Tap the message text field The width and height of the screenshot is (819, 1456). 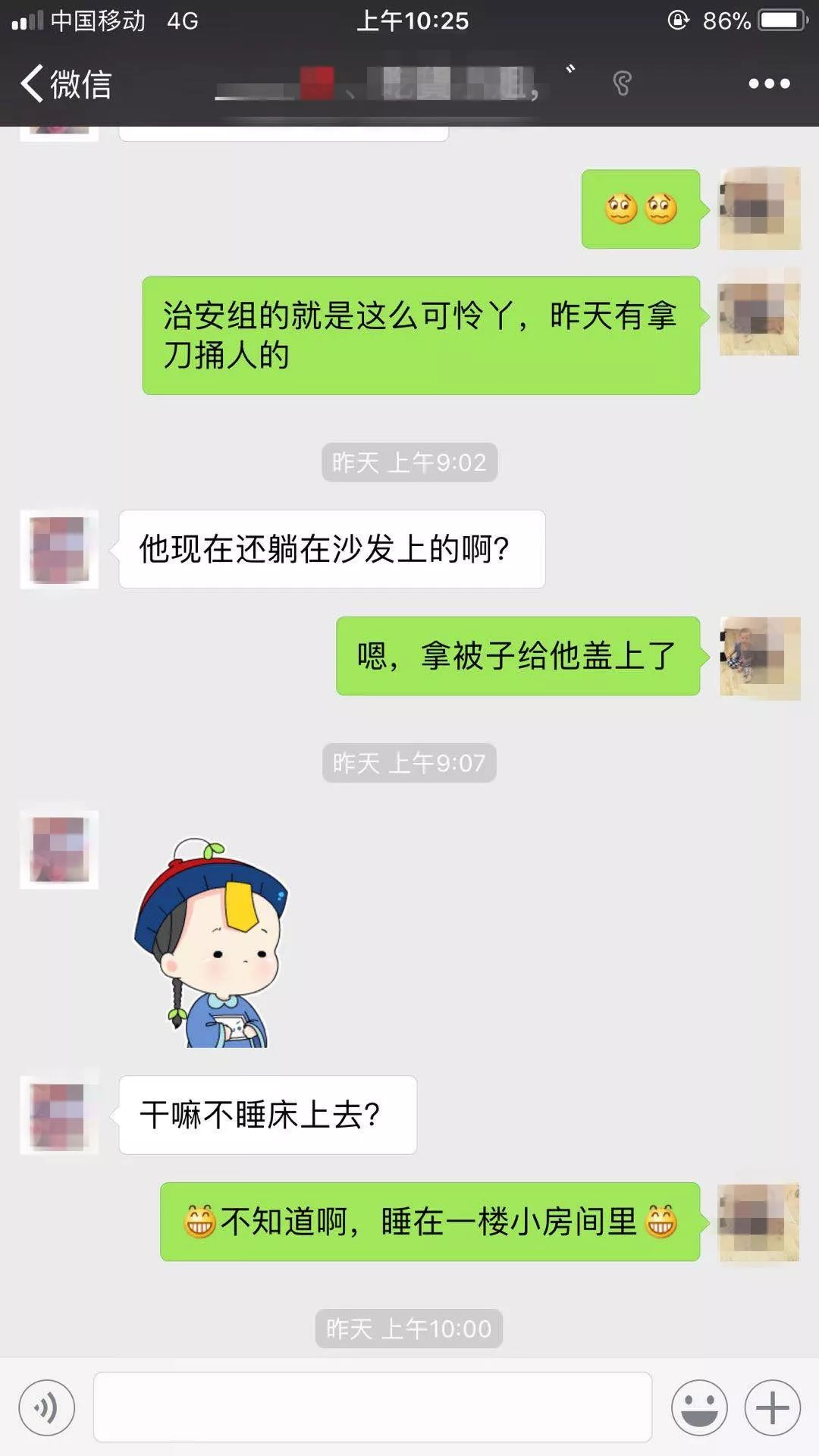(372, 1407)
